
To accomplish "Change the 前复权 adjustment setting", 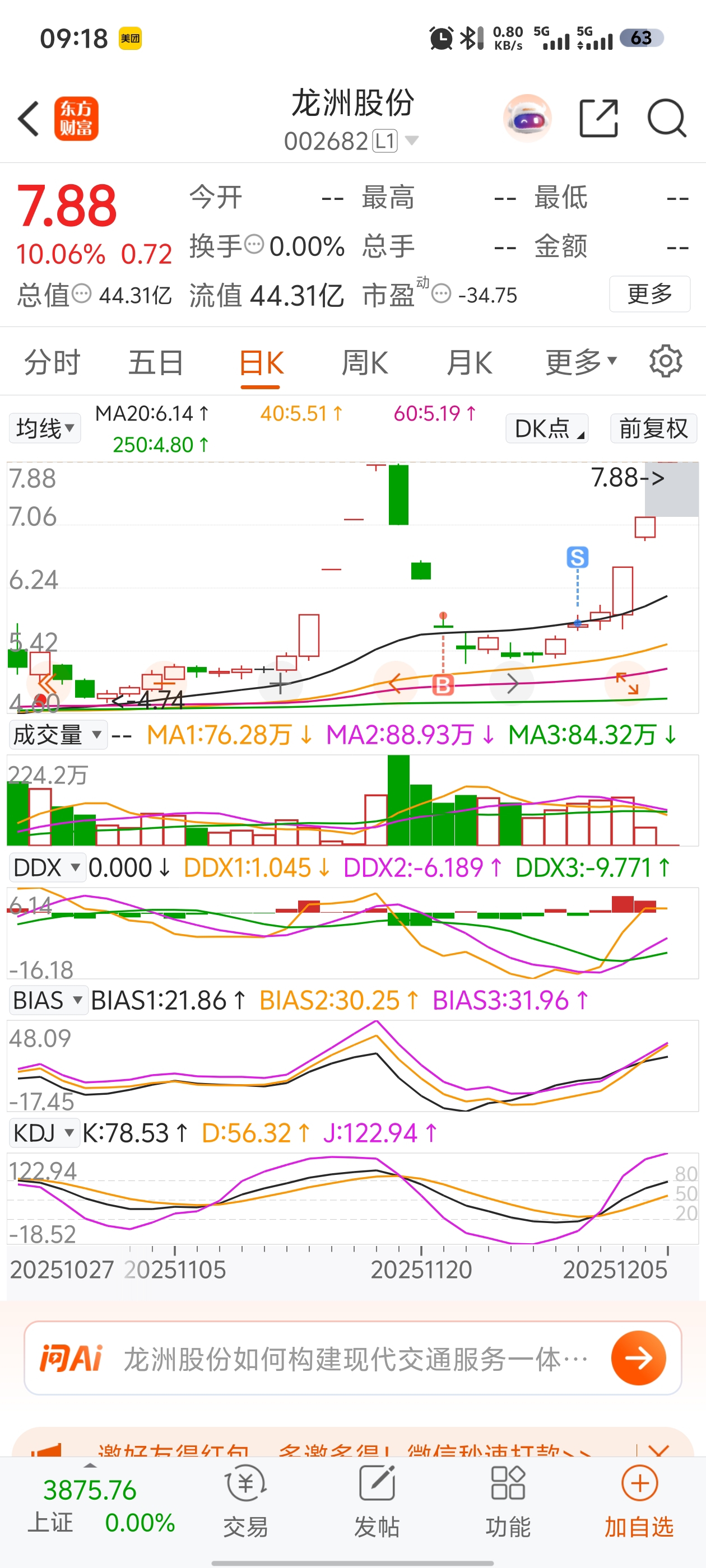I will coord(653,428).
